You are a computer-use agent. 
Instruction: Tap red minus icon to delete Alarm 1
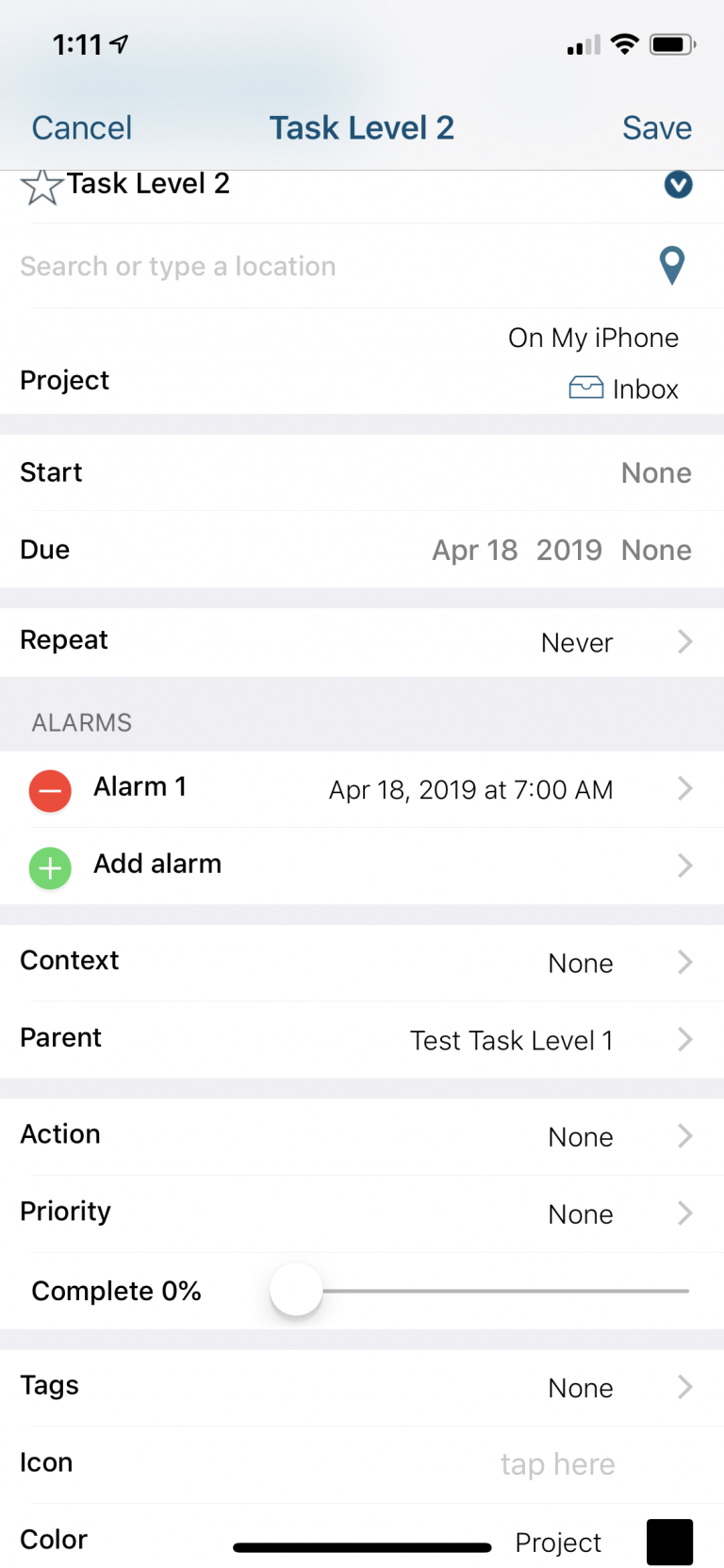[x=50, y=790]
